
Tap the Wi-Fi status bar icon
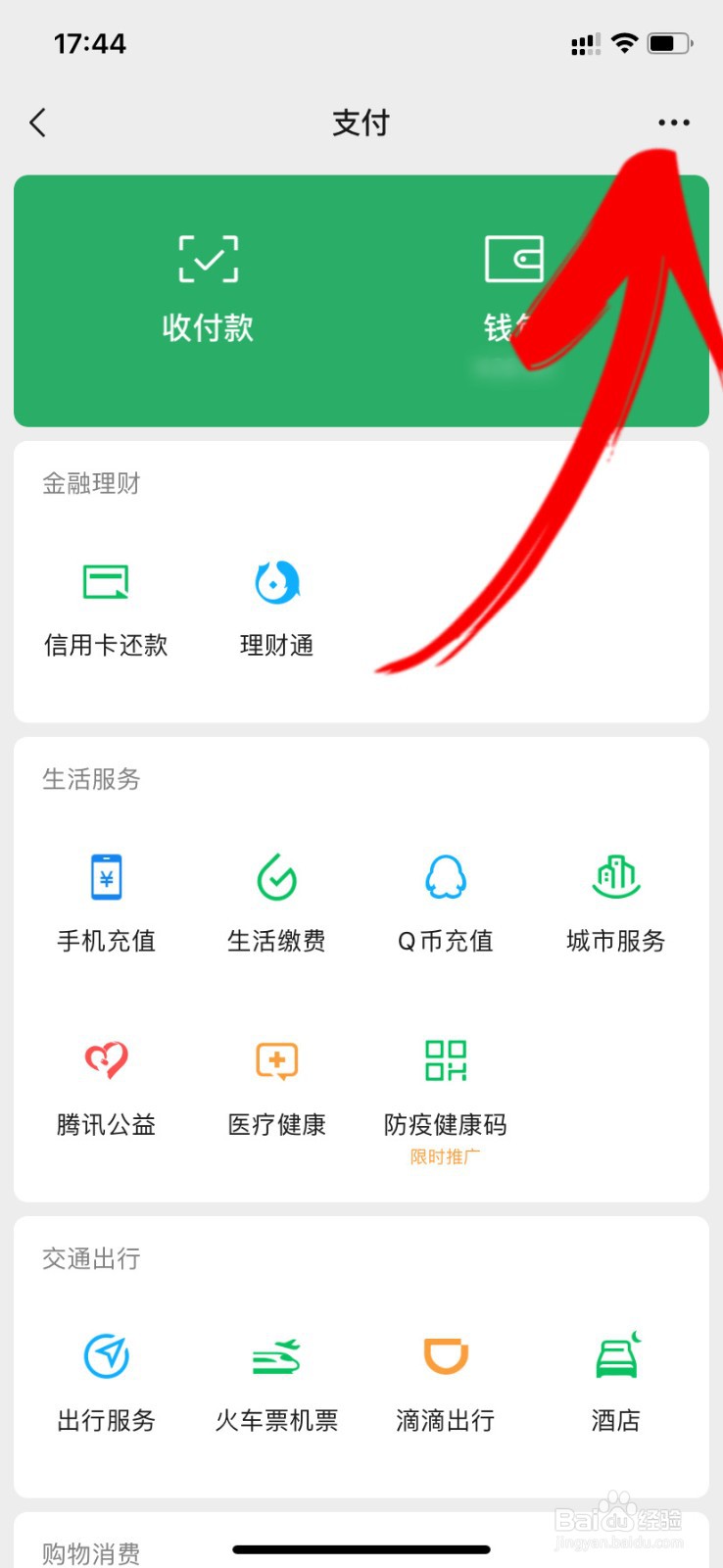624,42
